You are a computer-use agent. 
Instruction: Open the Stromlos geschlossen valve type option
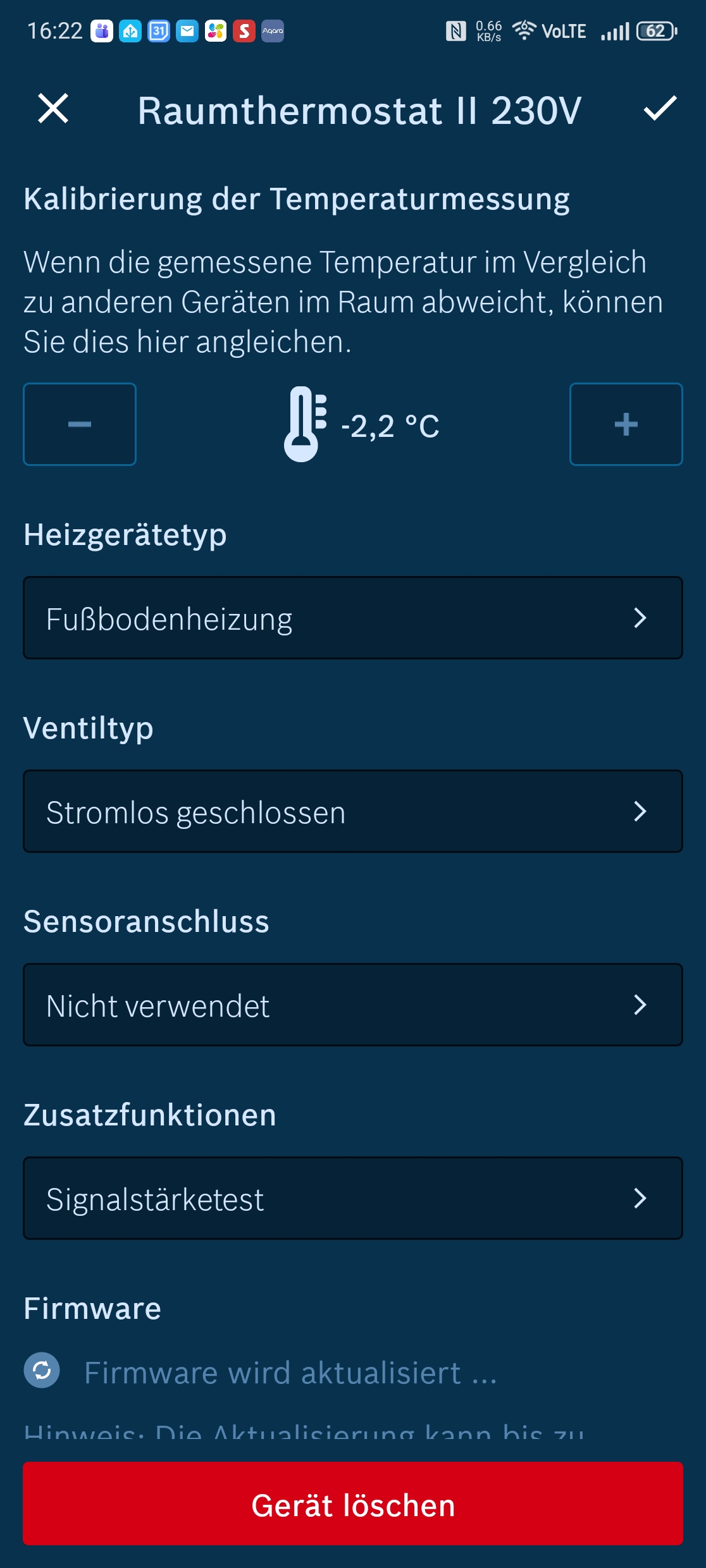click(353, 811)
